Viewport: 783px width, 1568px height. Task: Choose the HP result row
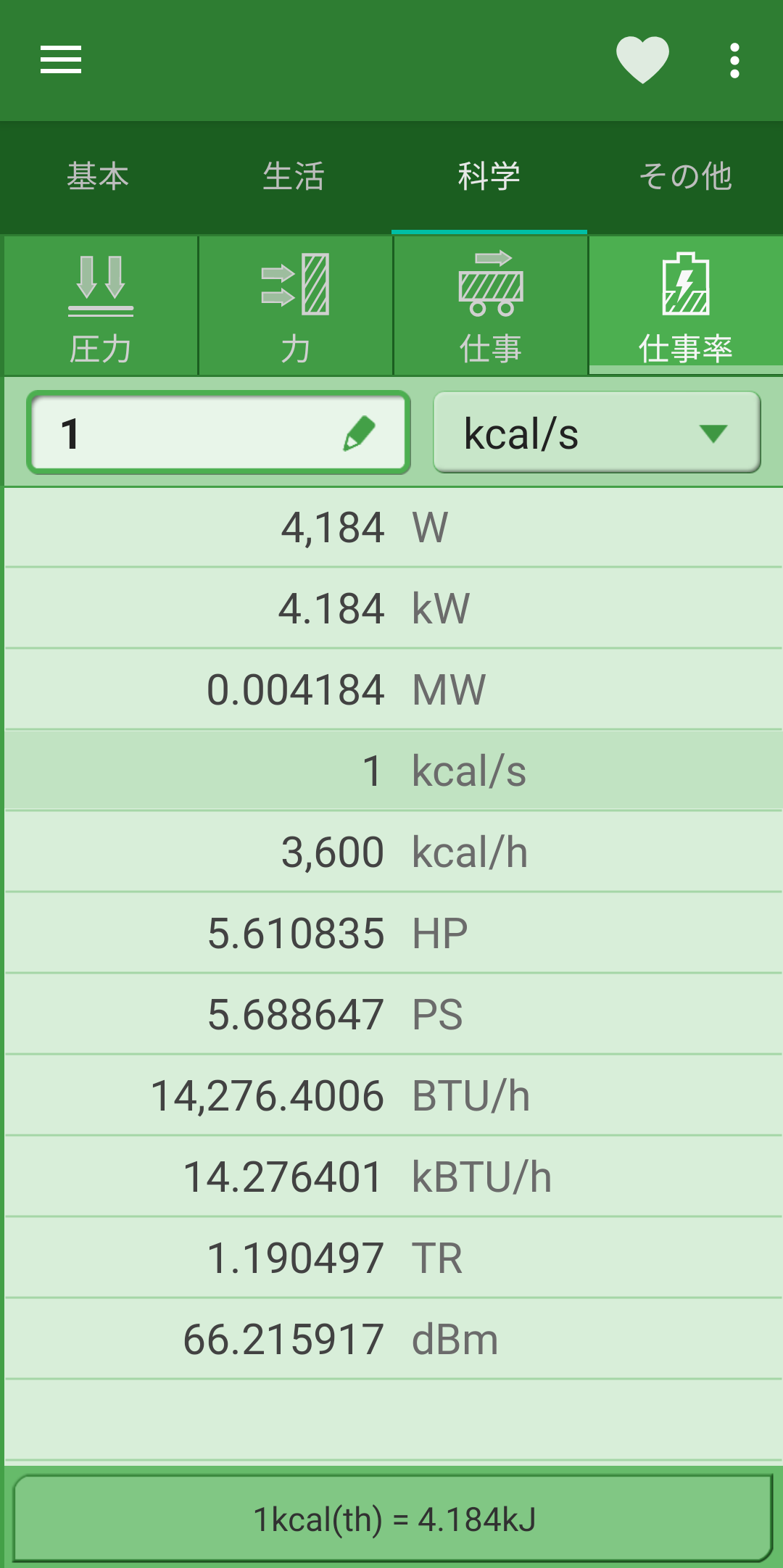(394, 933)
